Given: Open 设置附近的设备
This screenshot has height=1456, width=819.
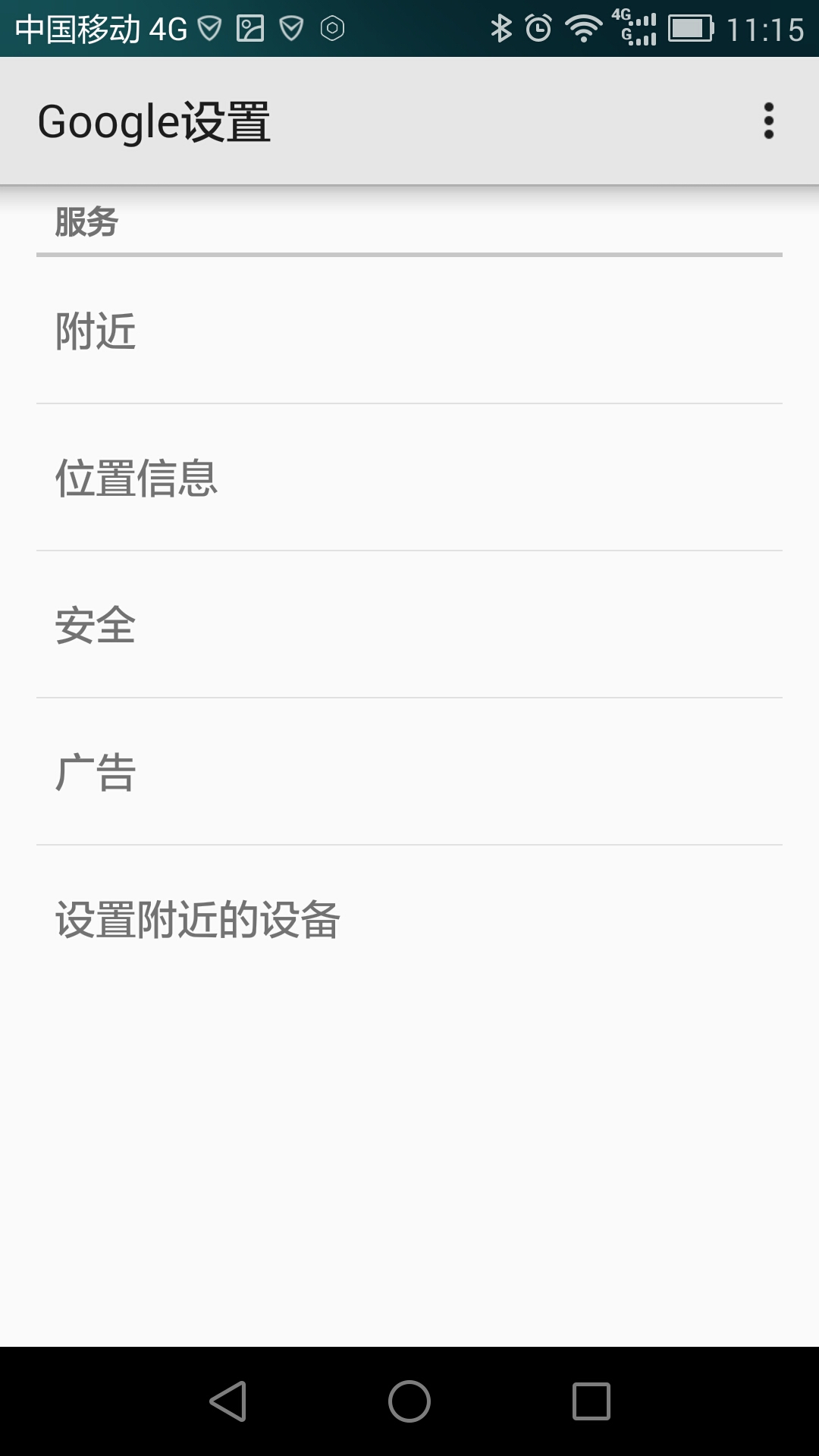Looking at the screenshot, I should (x=409, y=920).
